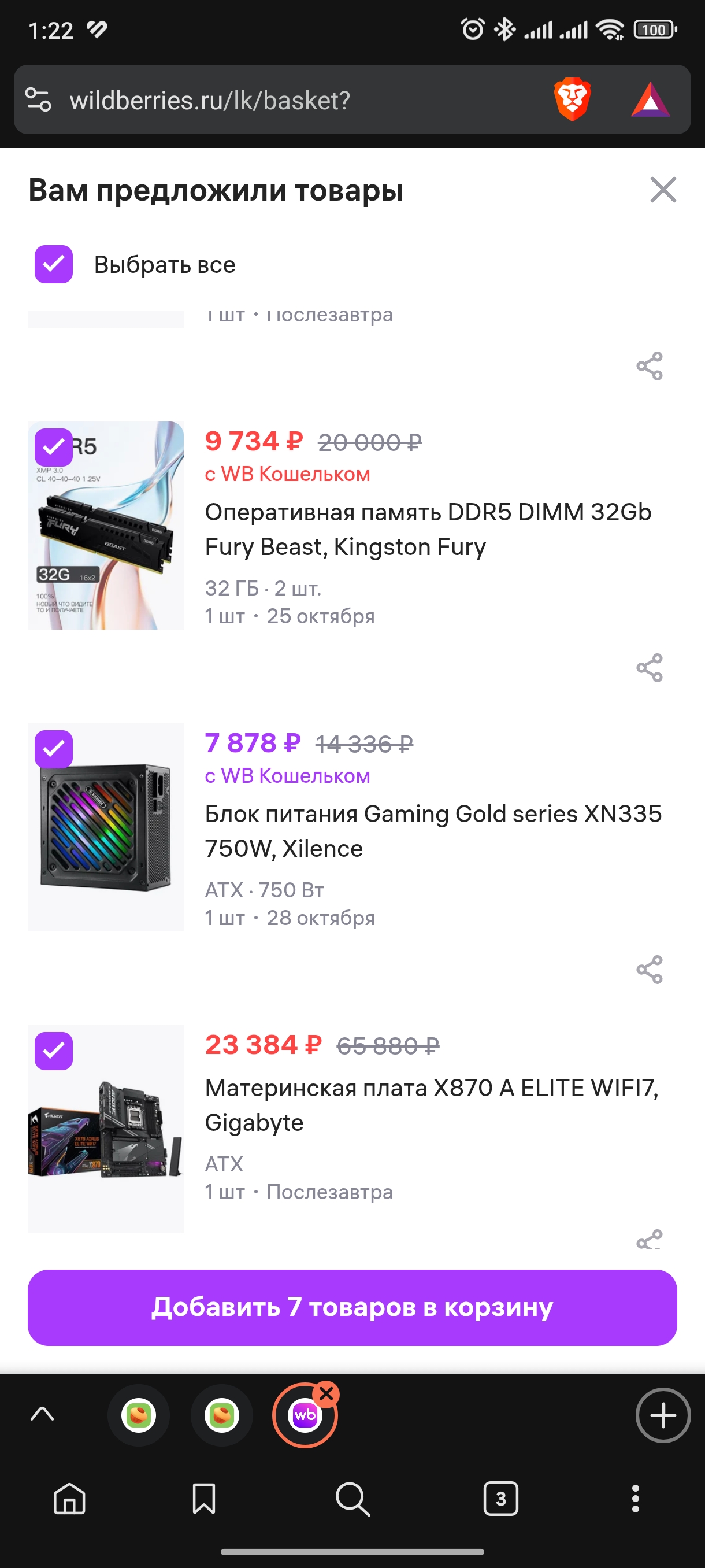Toggle the 'Выбрать все' checkbox

[x=54, y=264]
